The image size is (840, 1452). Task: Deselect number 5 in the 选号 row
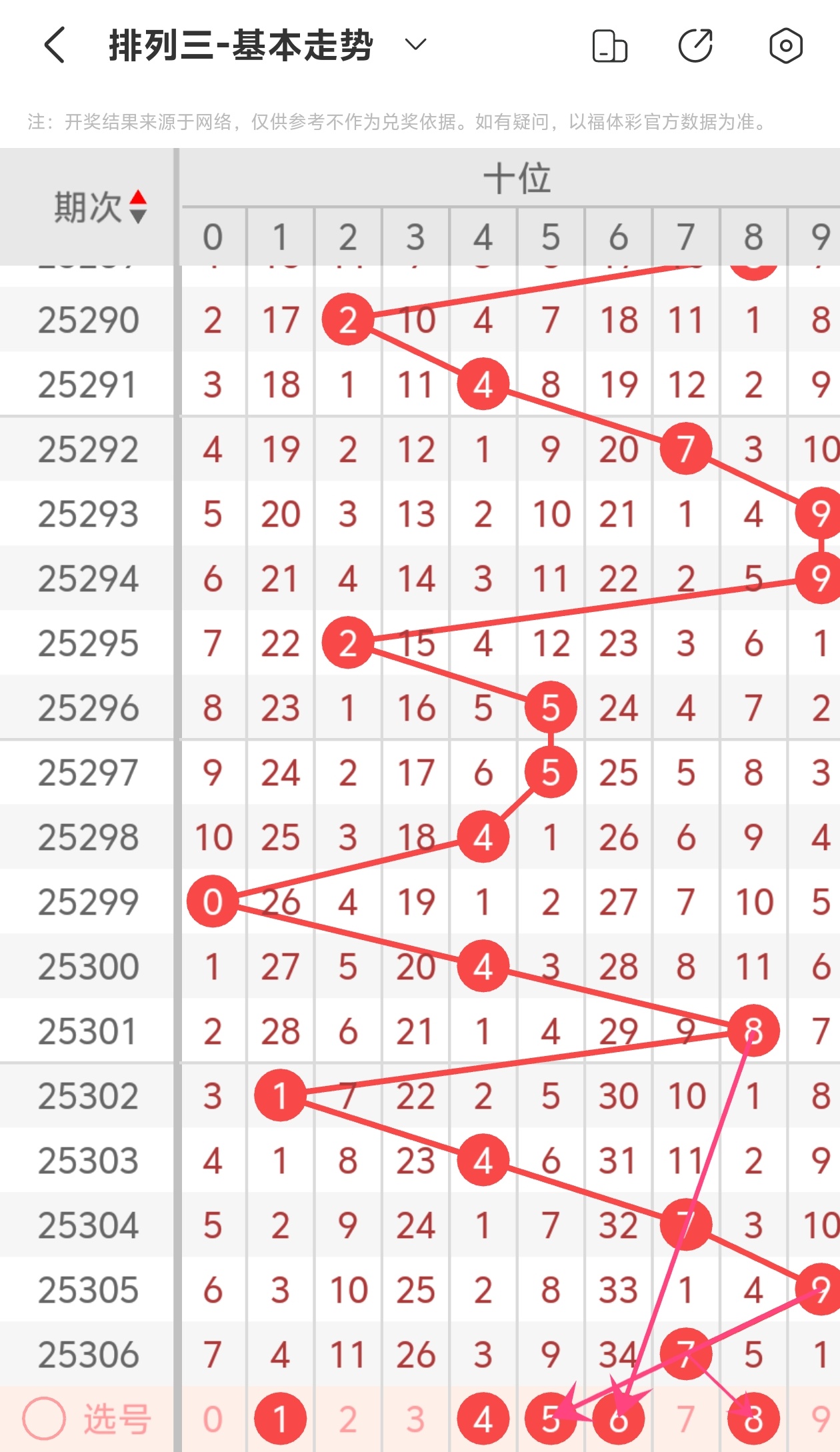(x=551, y=1420)
